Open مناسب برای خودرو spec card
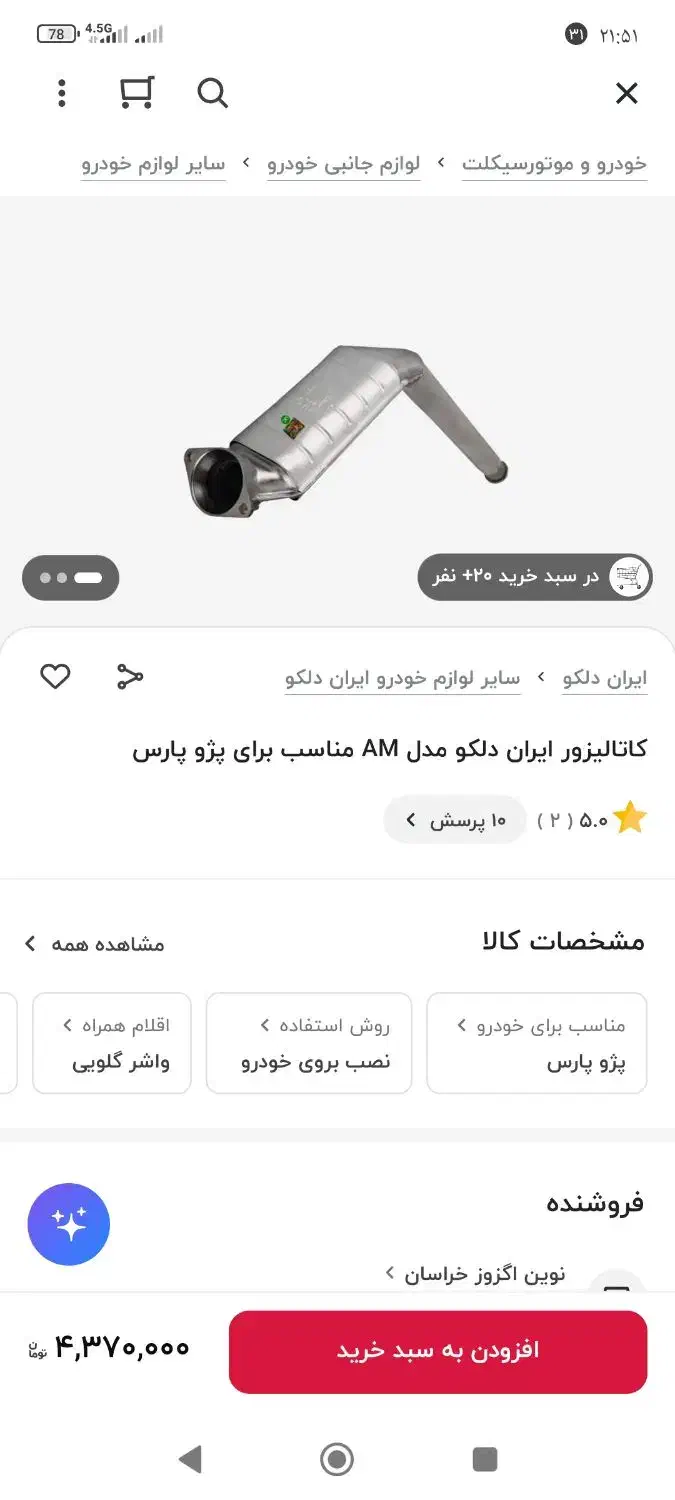 point(537,1043)
